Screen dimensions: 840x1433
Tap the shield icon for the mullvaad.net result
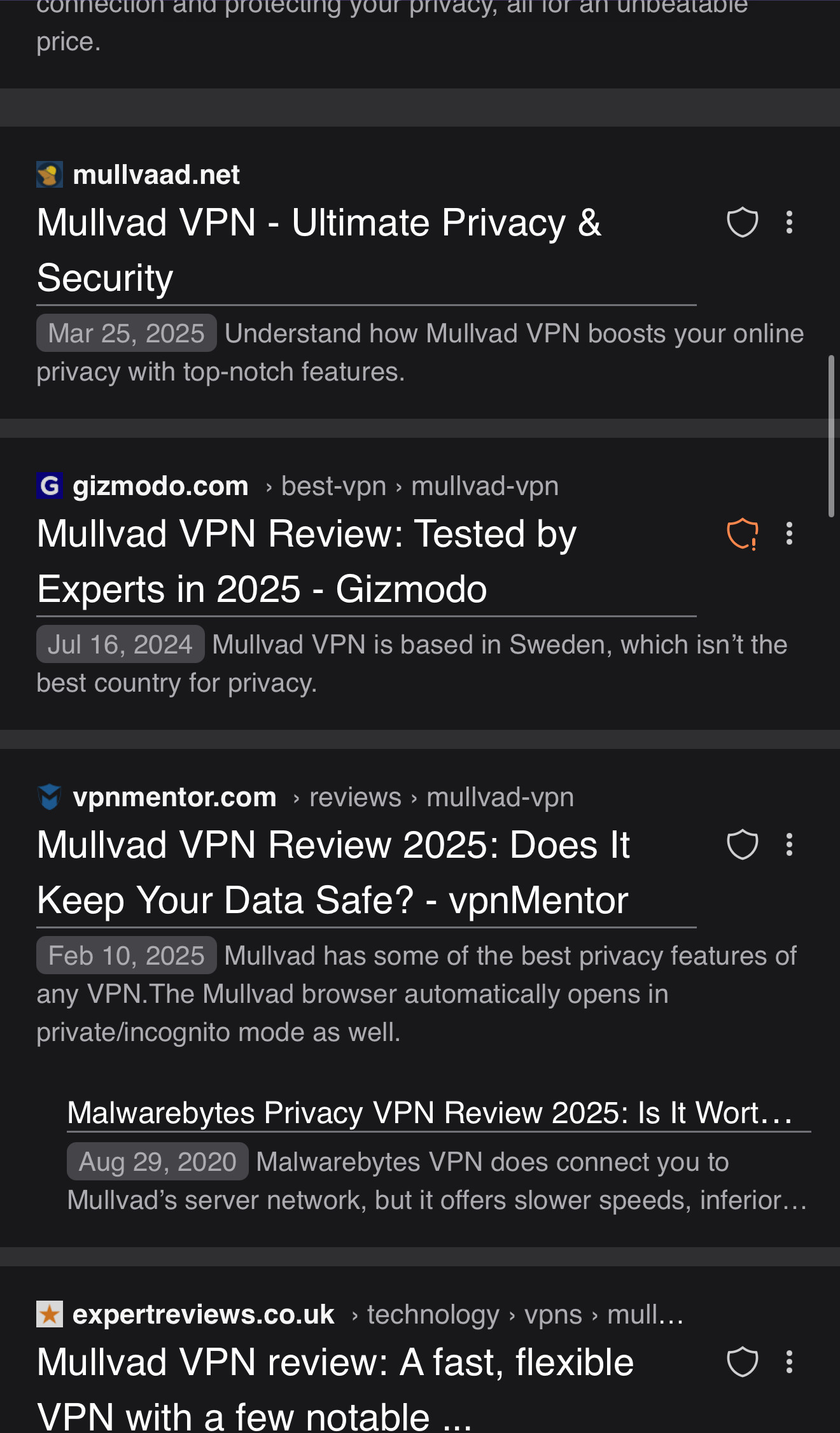(x=742, y=223)
